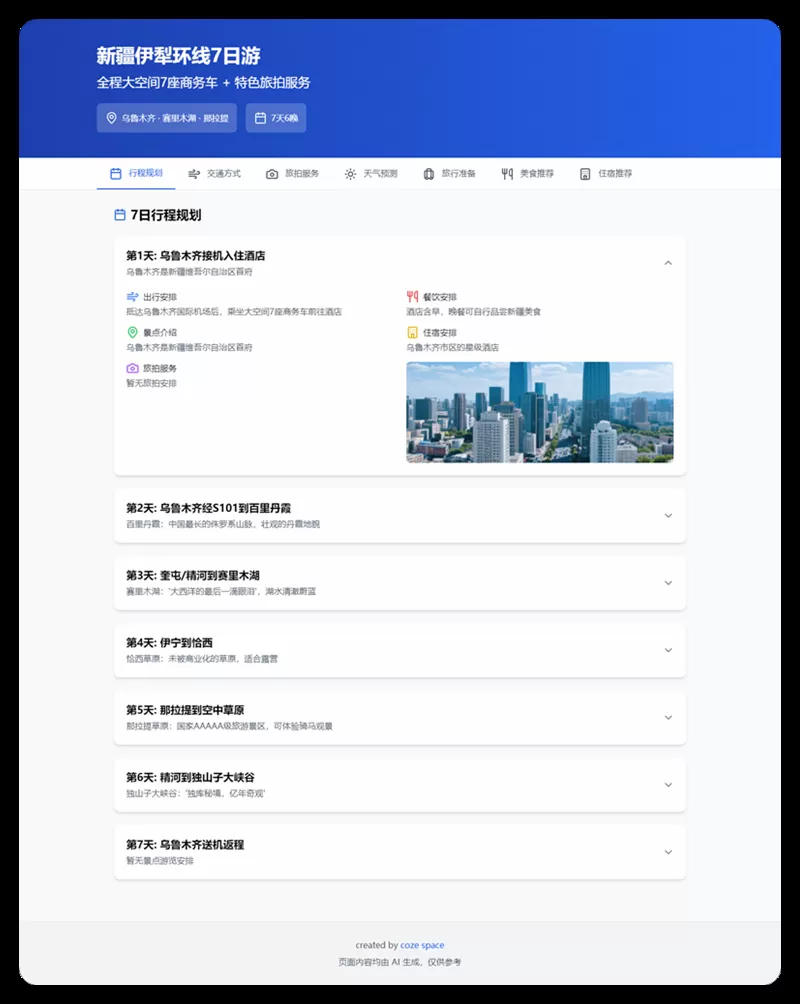Collapse the 第1天 乌鲁木齐接机入住酒店 card
Viewport: 800px width, 1004px height.
400,263
